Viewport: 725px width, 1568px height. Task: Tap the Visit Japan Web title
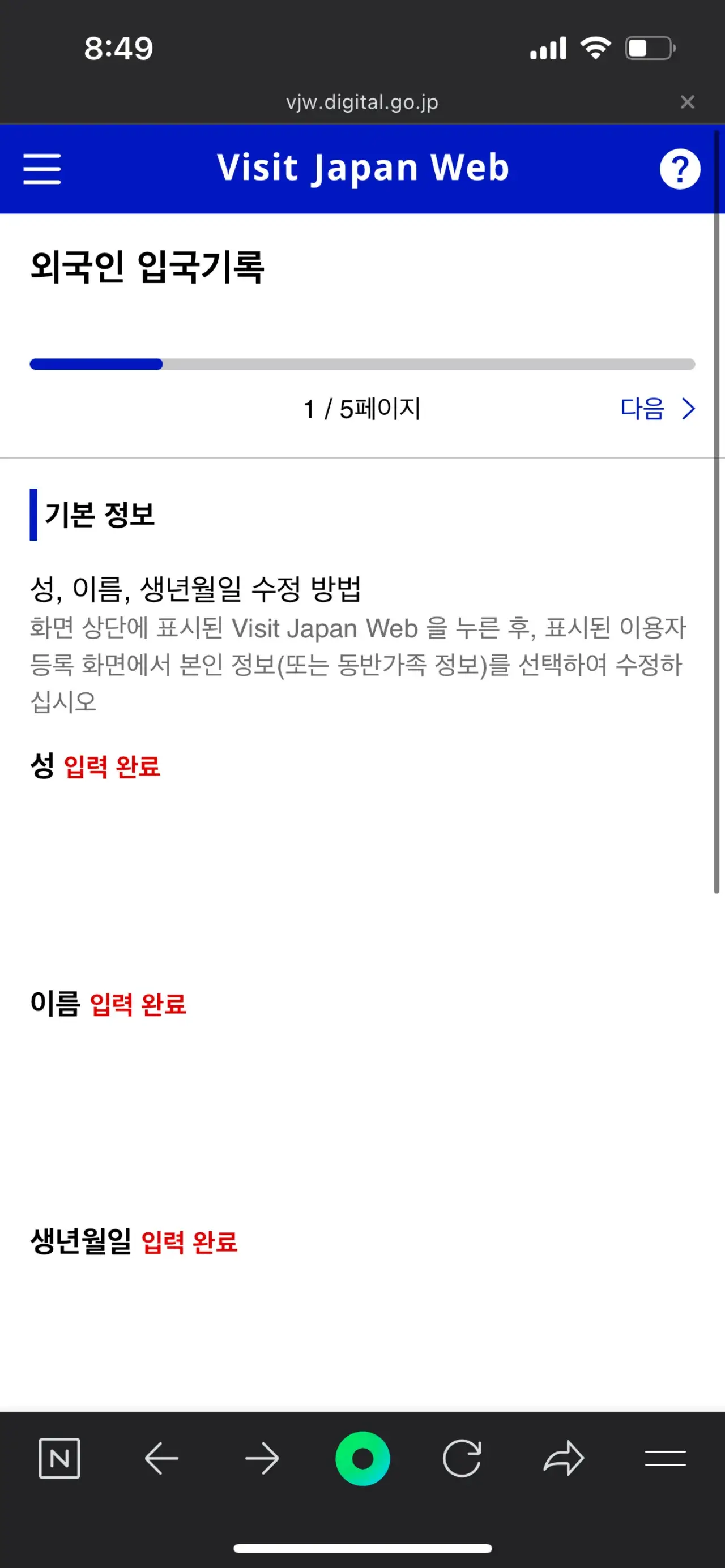pyautogui.click(x=363, y=168)
